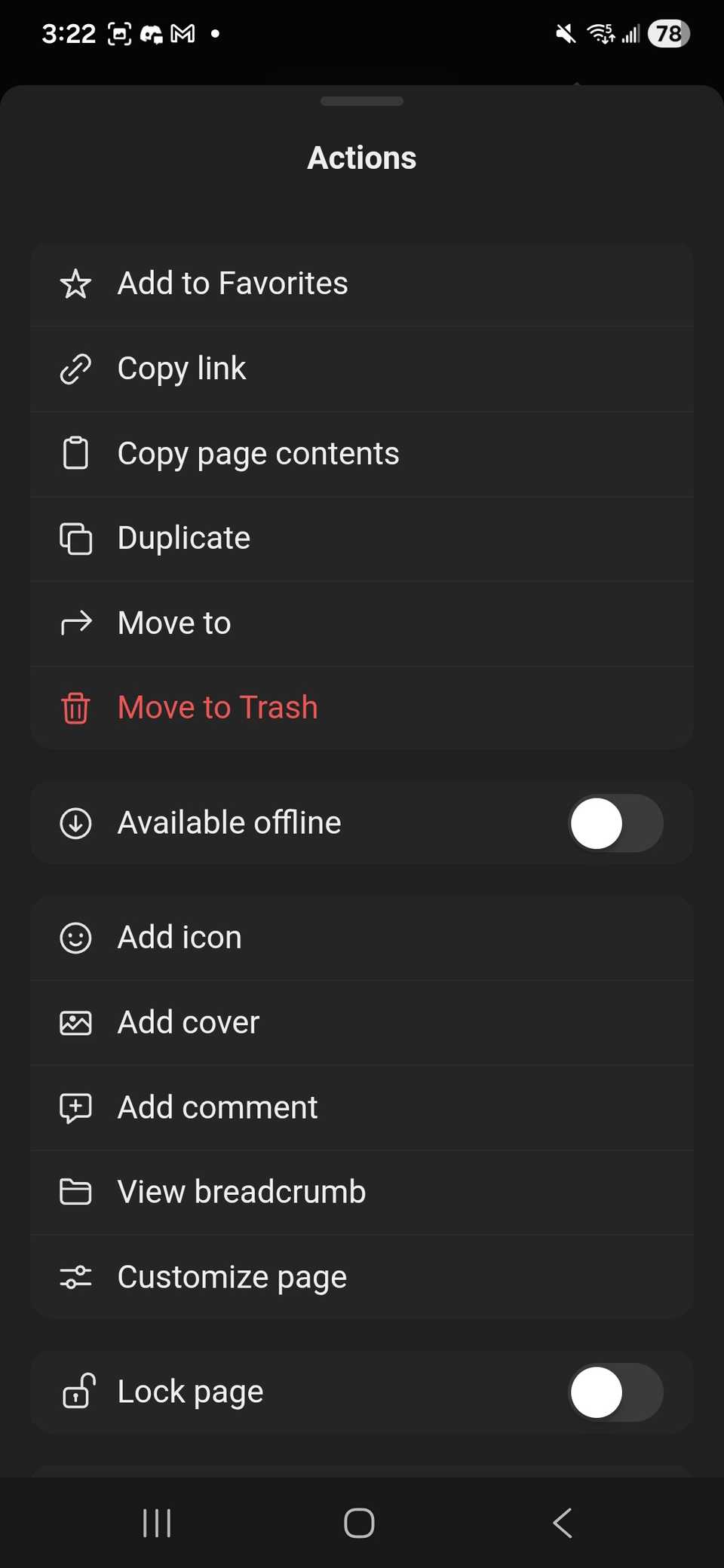This screenshot has height=1568, width=724.
Task: Turn on the Lock page toggle
Action: click(615, 1392)
